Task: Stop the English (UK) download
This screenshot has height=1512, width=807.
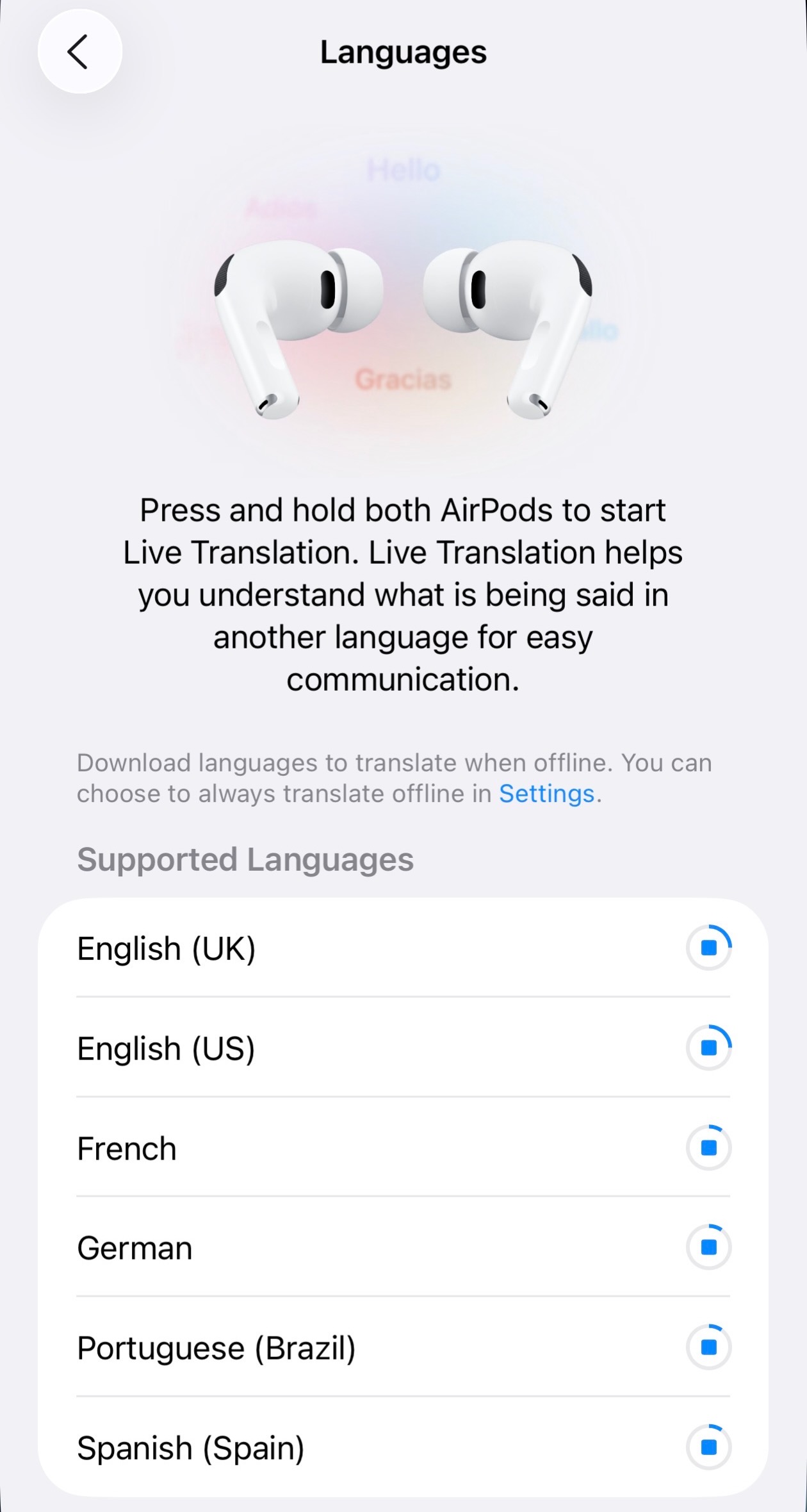Action: coord(708,948)
